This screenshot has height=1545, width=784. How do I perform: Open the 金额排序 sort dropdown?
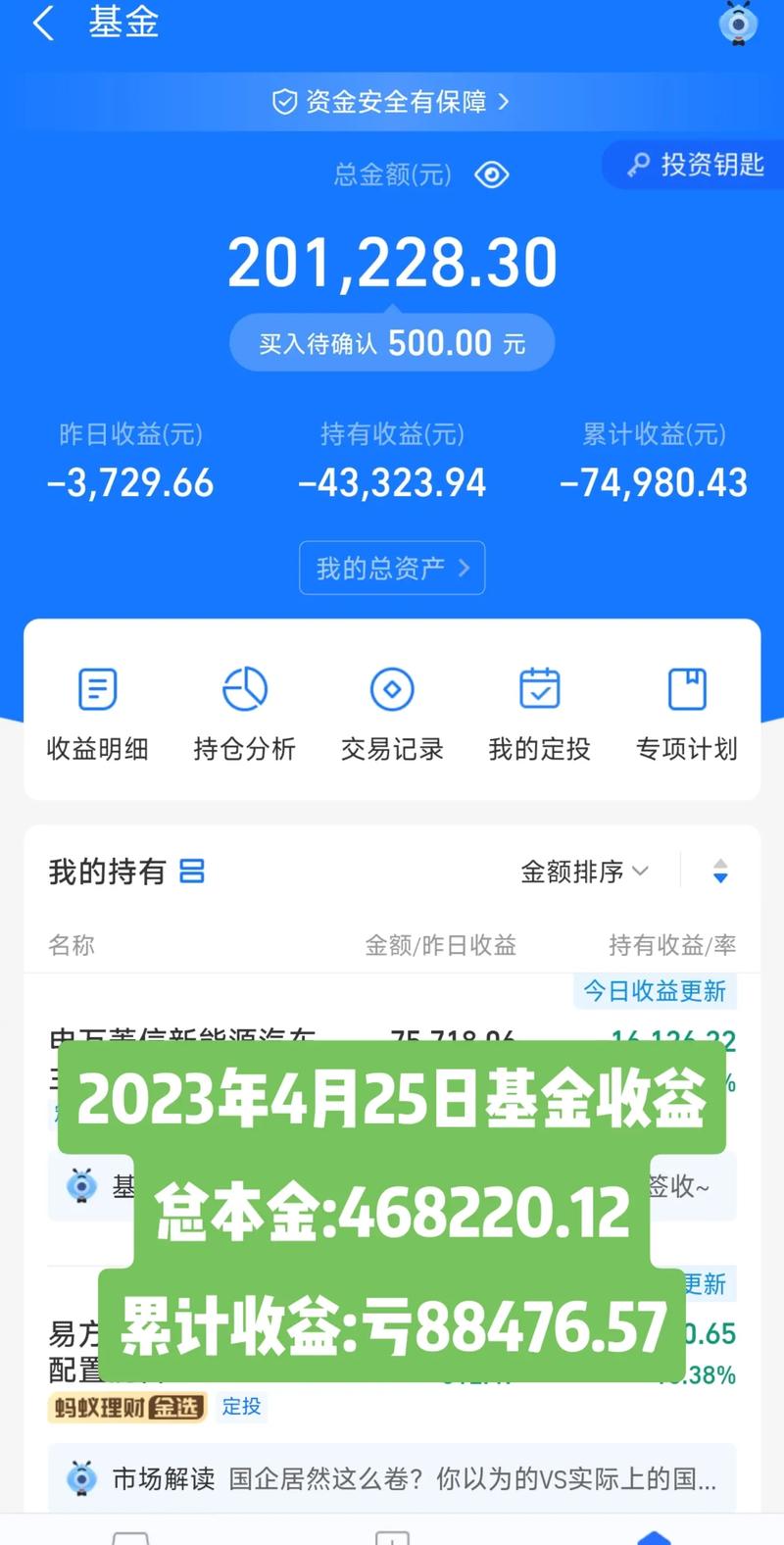click(585, 871)
